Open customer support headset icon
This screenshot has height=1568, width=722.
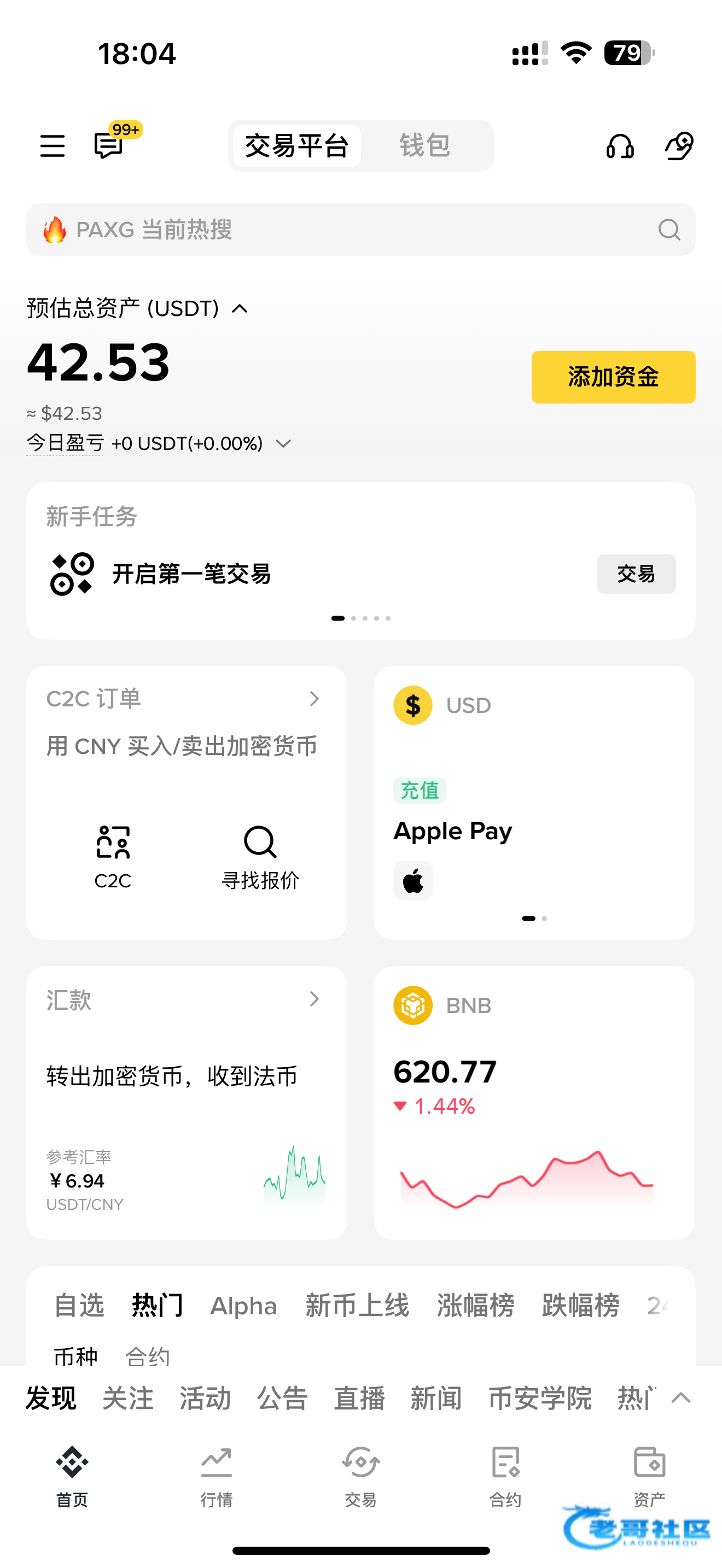point(620,146)
